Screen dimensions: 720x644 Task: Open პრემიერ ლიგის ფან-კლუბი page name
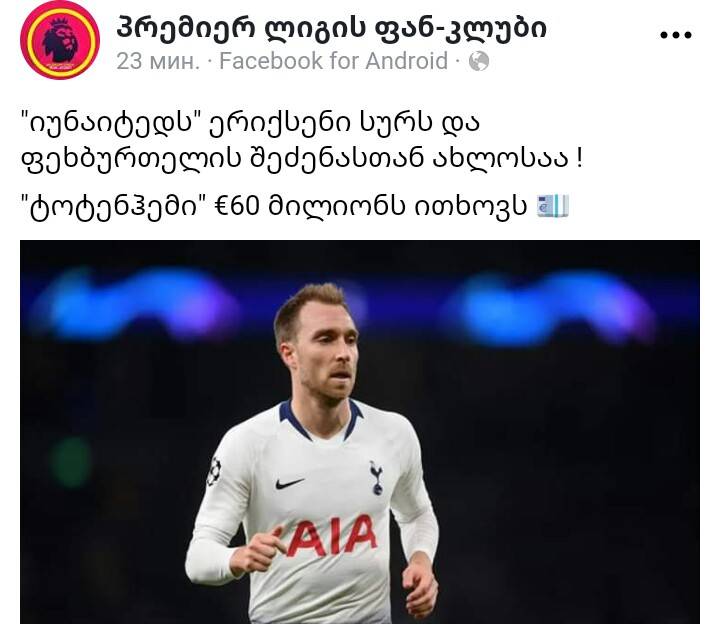pyautogui.click(x=331, y=25)
